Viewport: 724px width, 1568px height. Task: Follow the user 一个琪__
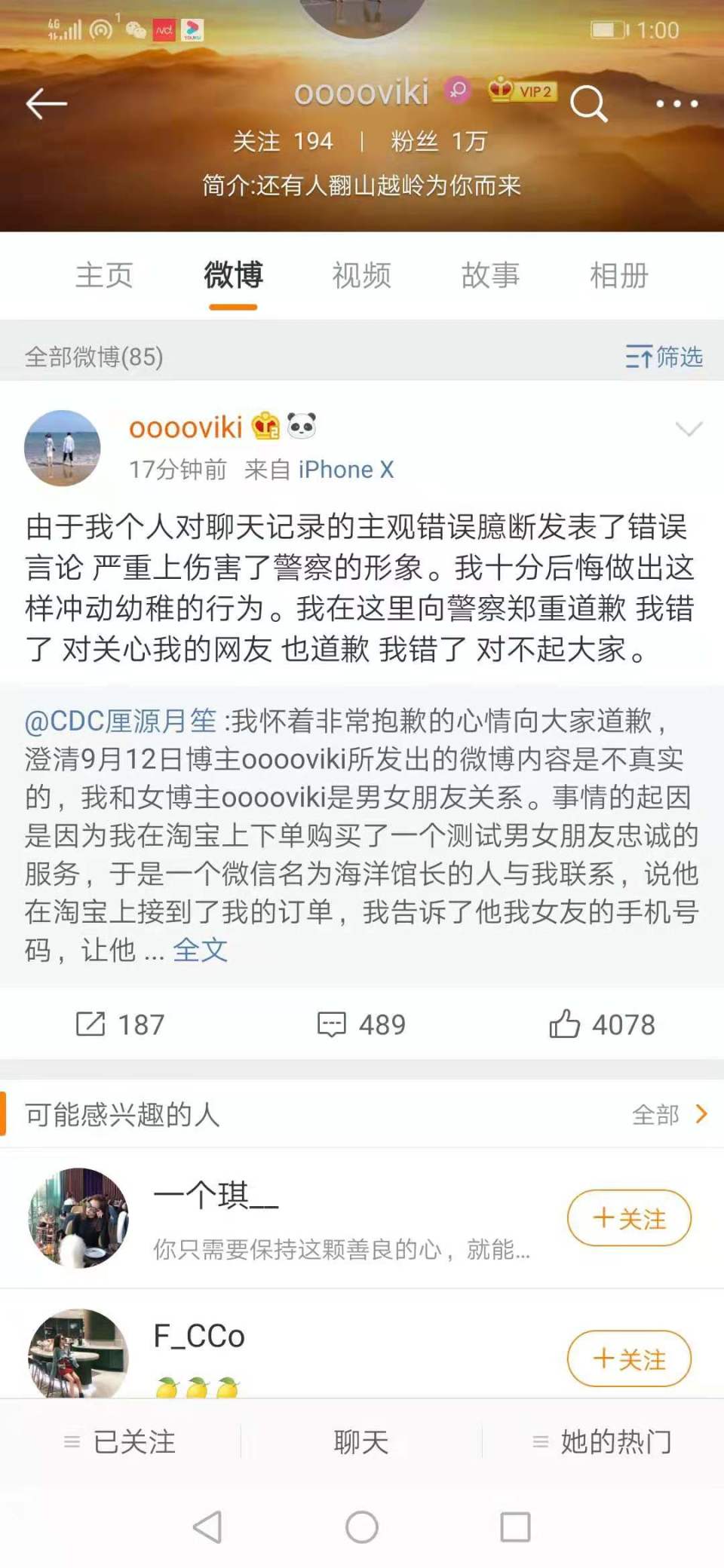point(629,1218)
